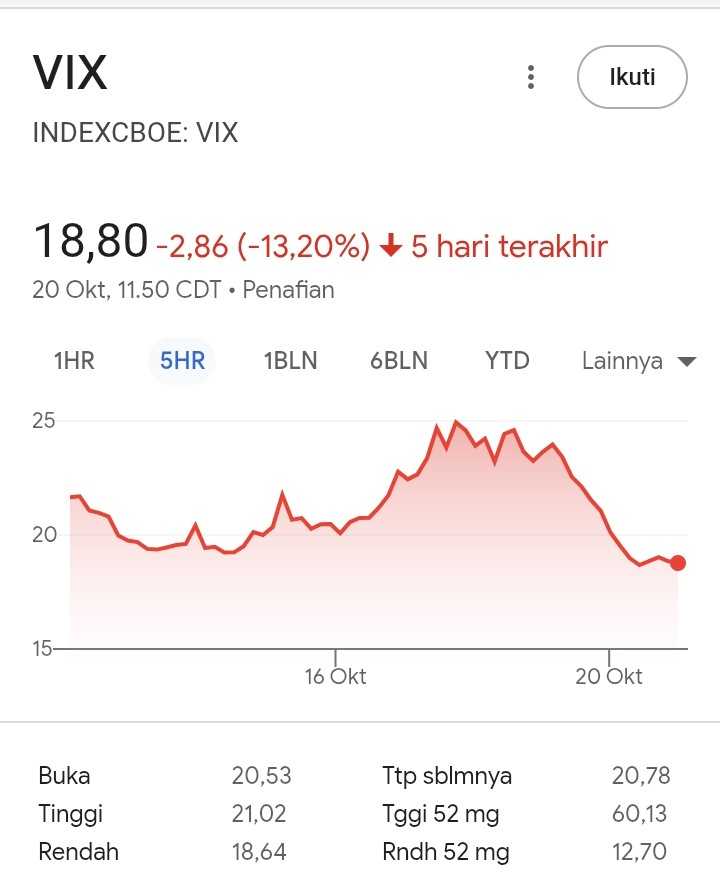Switch to the 1HR range
The image size is (720, 886).
(74, 361)
